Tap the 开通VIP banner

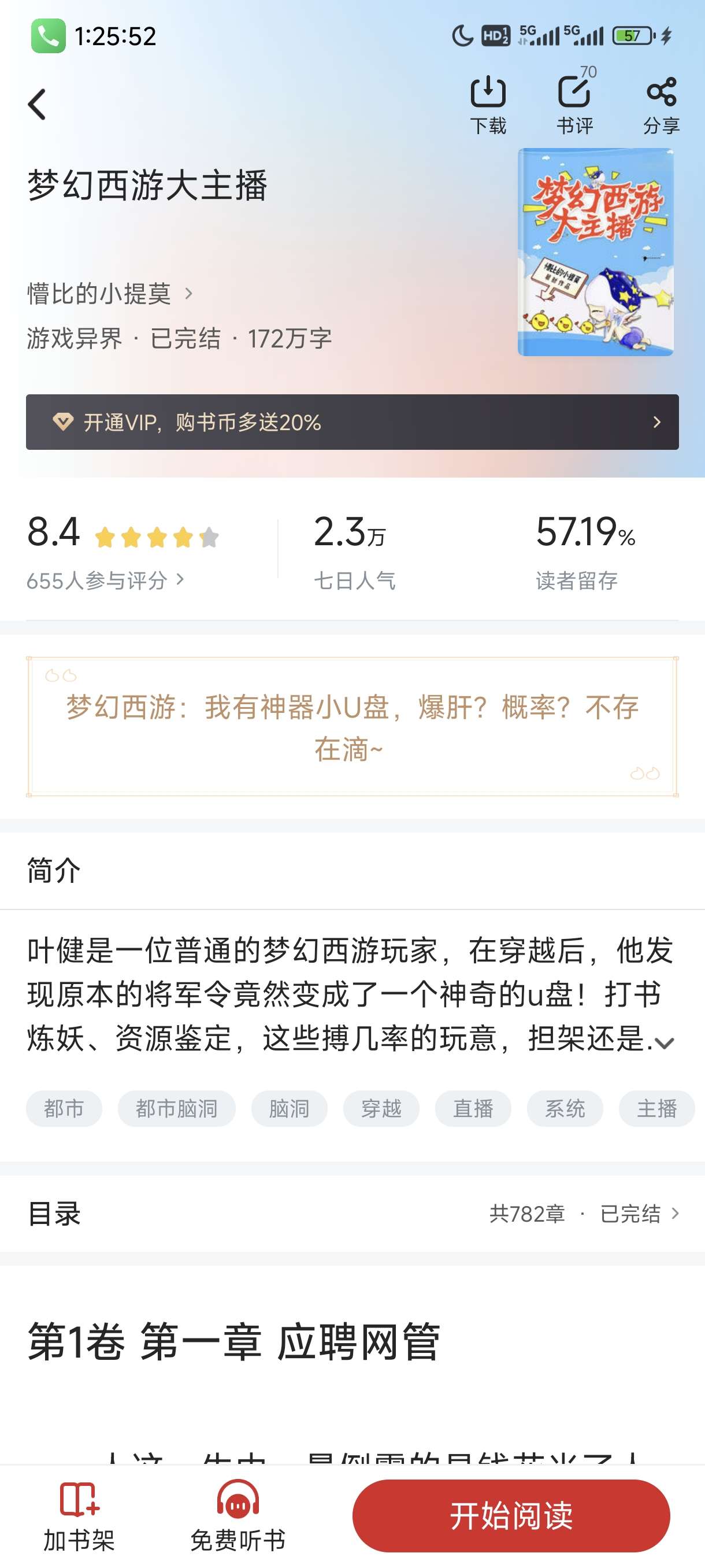352,422
